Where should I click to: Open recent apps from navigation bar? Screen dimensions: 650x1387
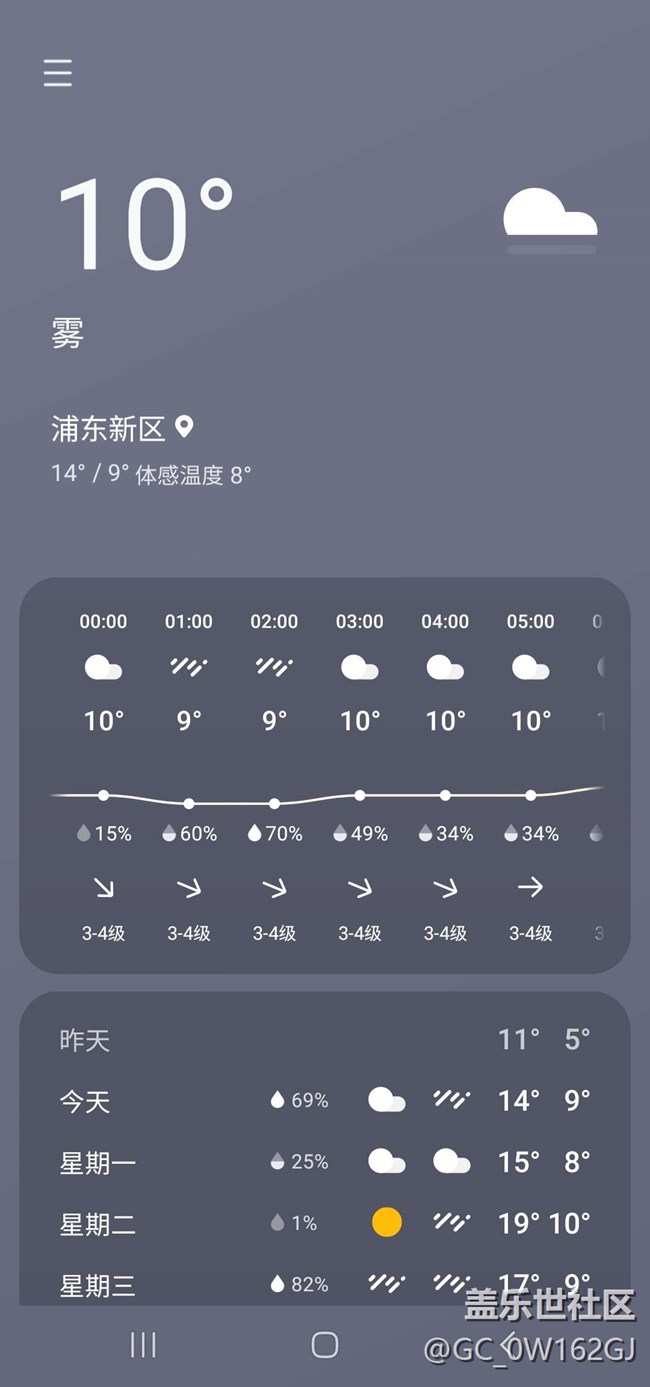point(143,1345)
